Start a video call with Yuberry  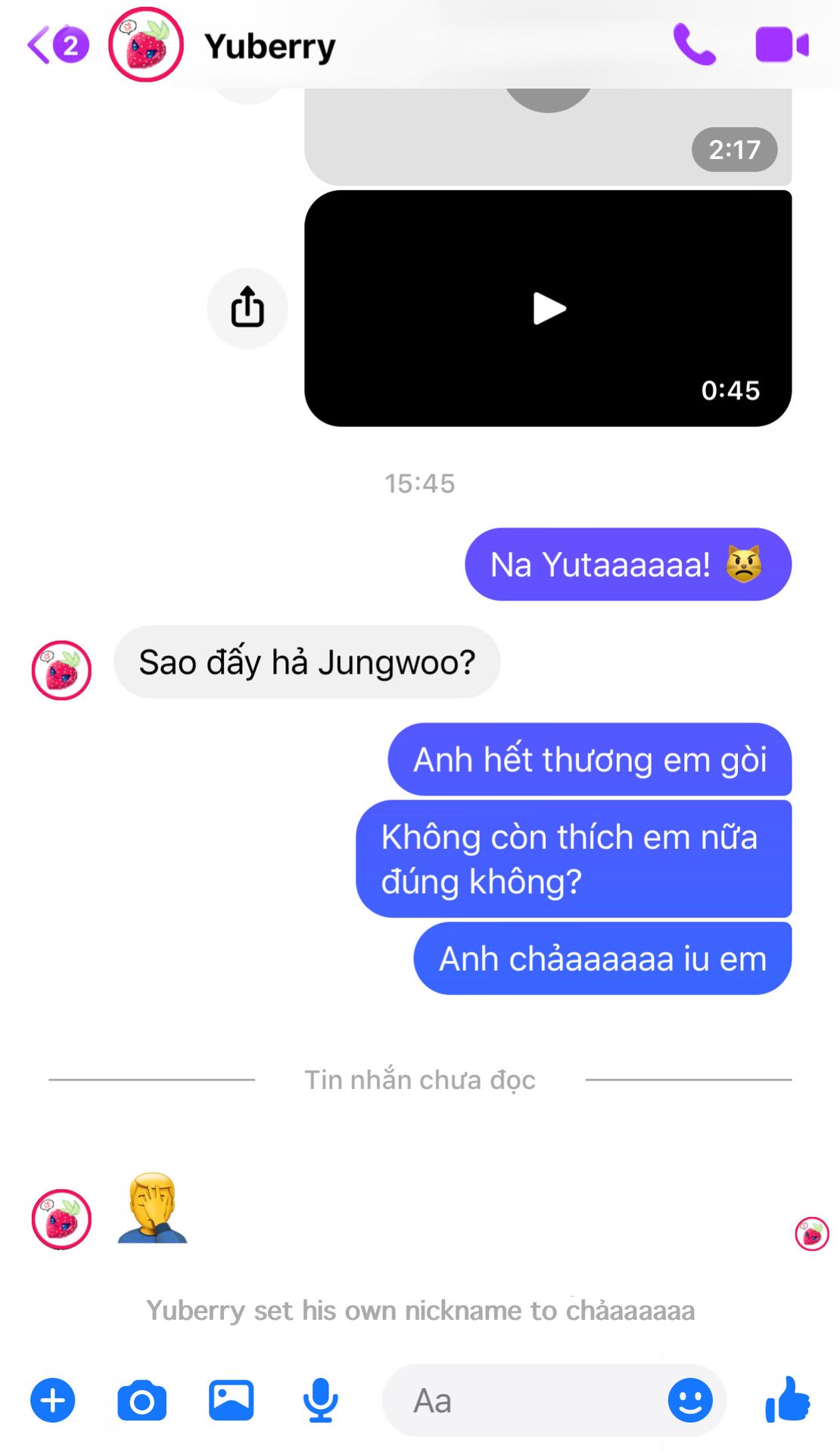782,45
